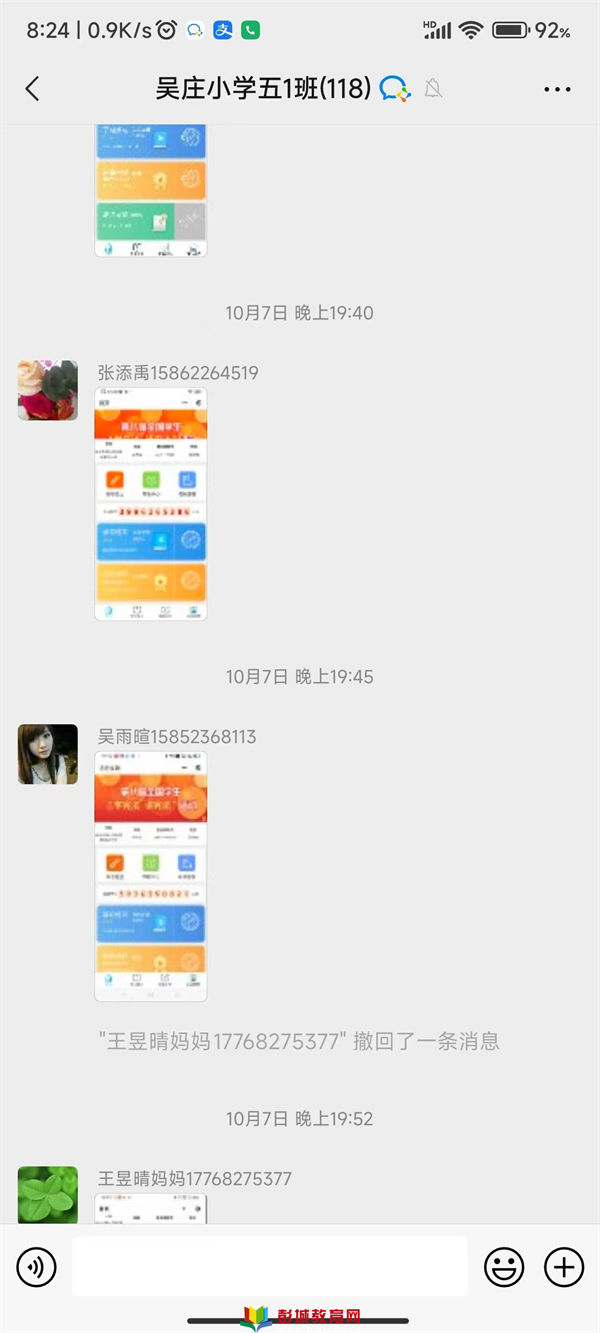
Task: Switch to voice message input
Action: [36, 1268]
